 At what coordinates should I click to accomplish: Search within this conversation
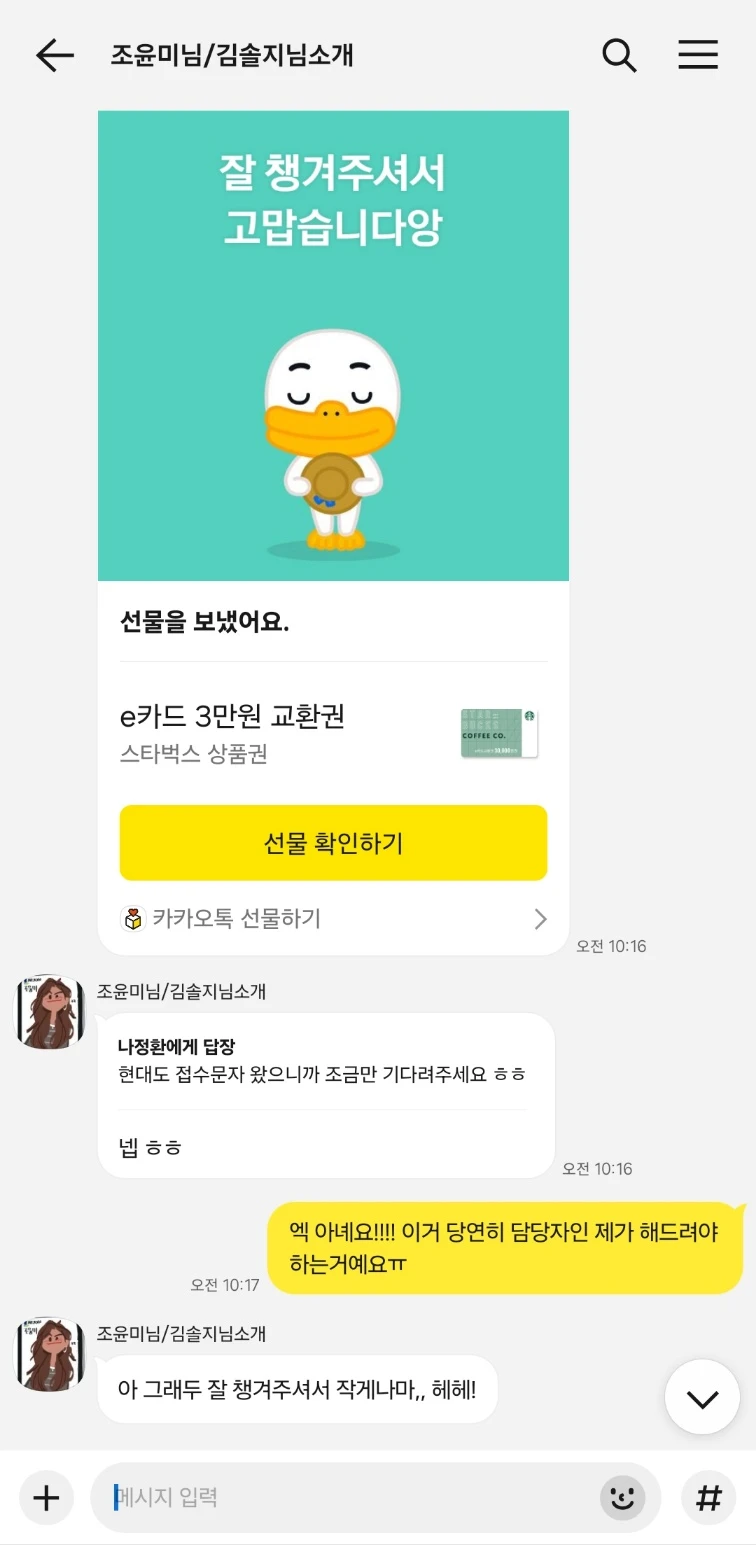tap(619, 55)
